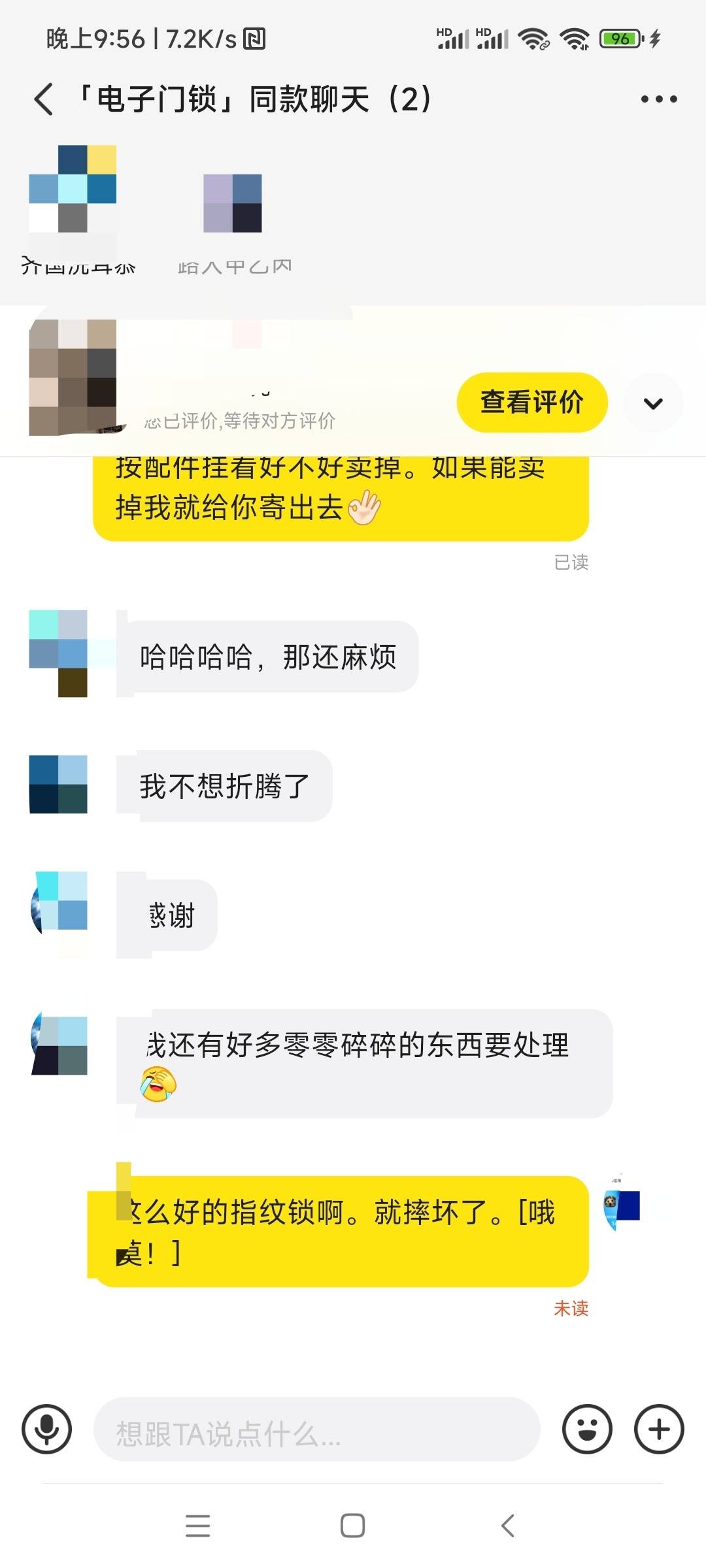Start voice input with microphone icon

click(x=46, y=1429)
